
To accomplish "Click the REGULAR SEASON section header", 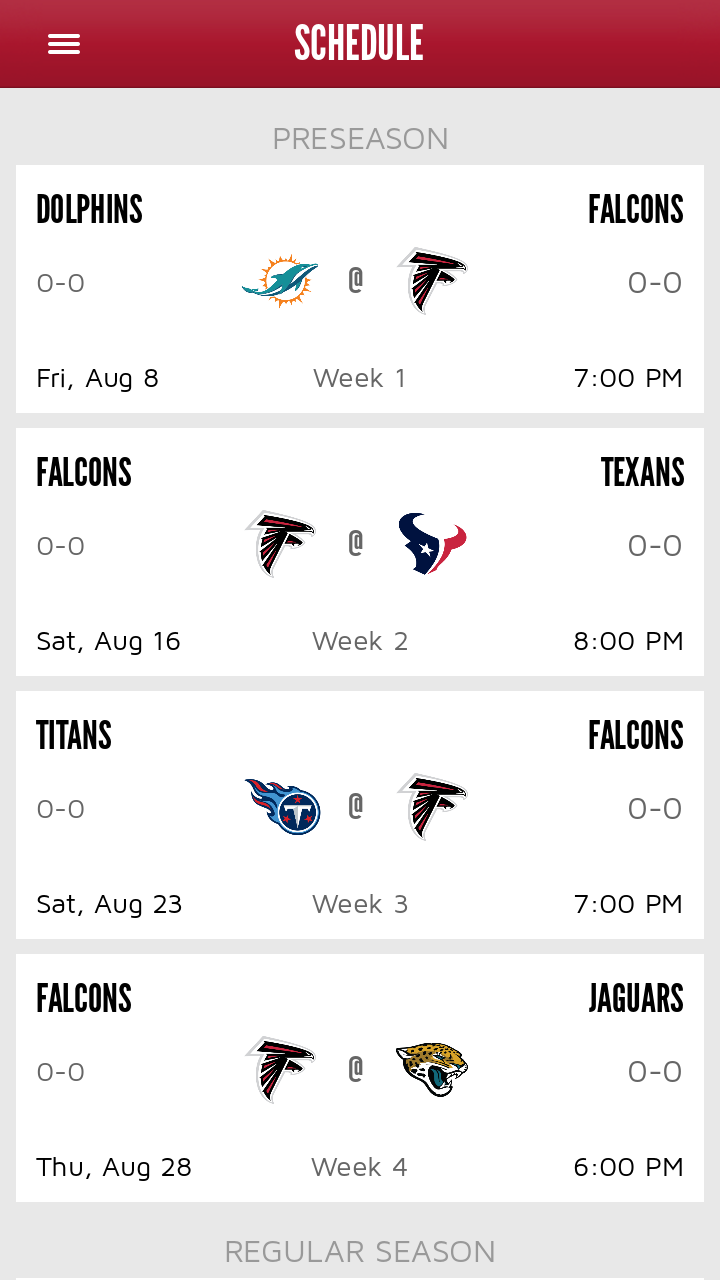I will 359,1250.
